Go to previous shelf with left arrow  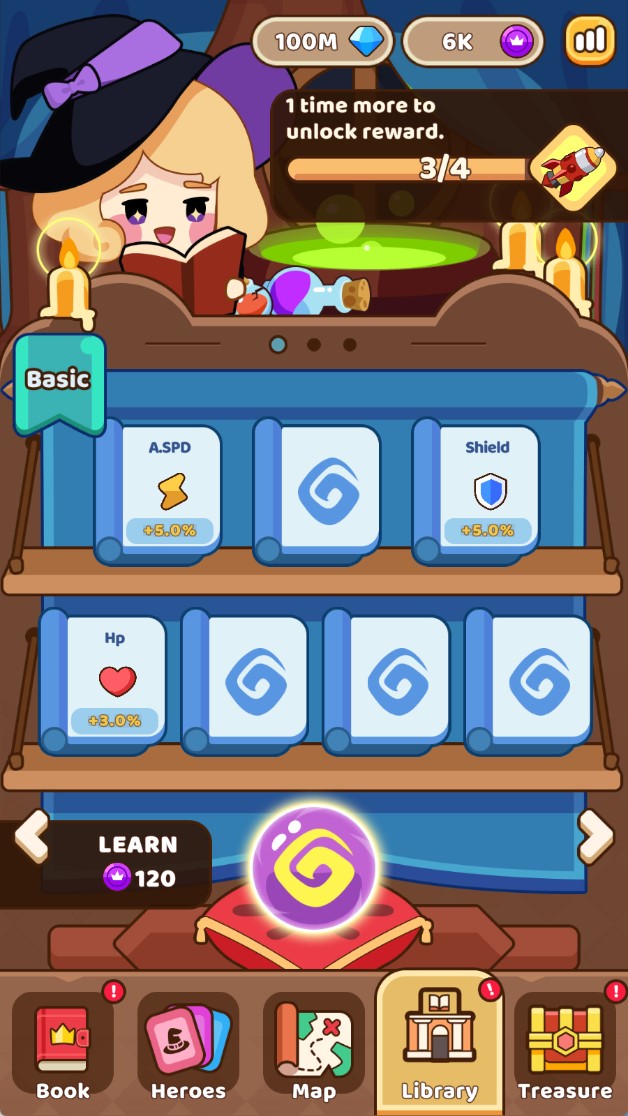pyautogui.click(x=31, y=835)
